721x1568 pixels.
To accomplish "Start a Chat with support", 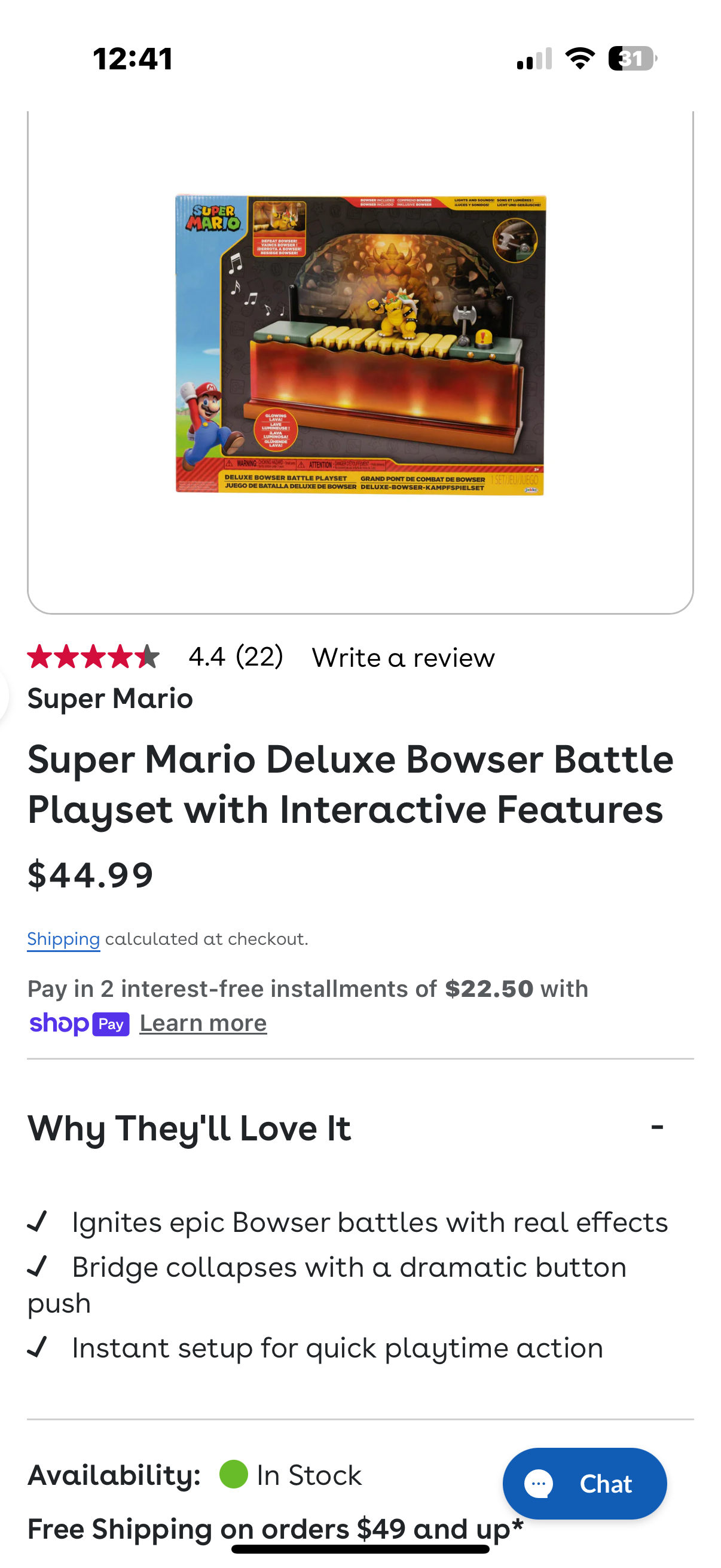I will point(584,1484).
